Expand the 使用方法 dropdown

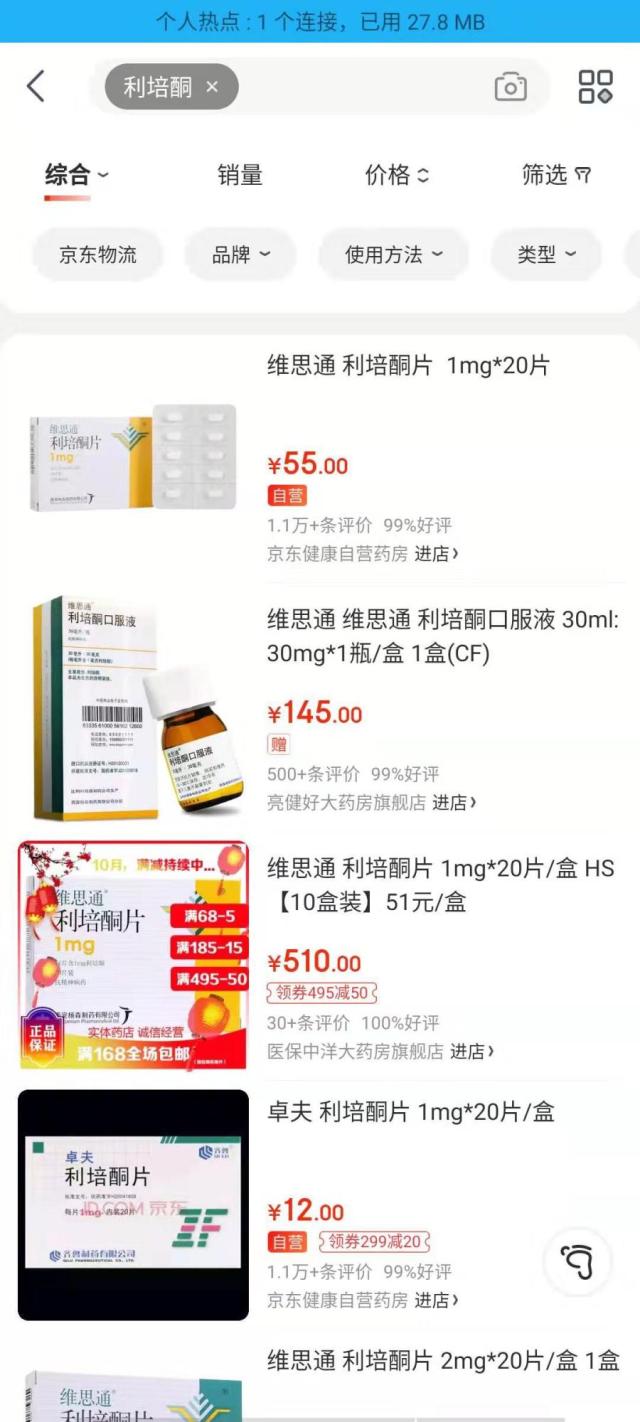[393, 255]
